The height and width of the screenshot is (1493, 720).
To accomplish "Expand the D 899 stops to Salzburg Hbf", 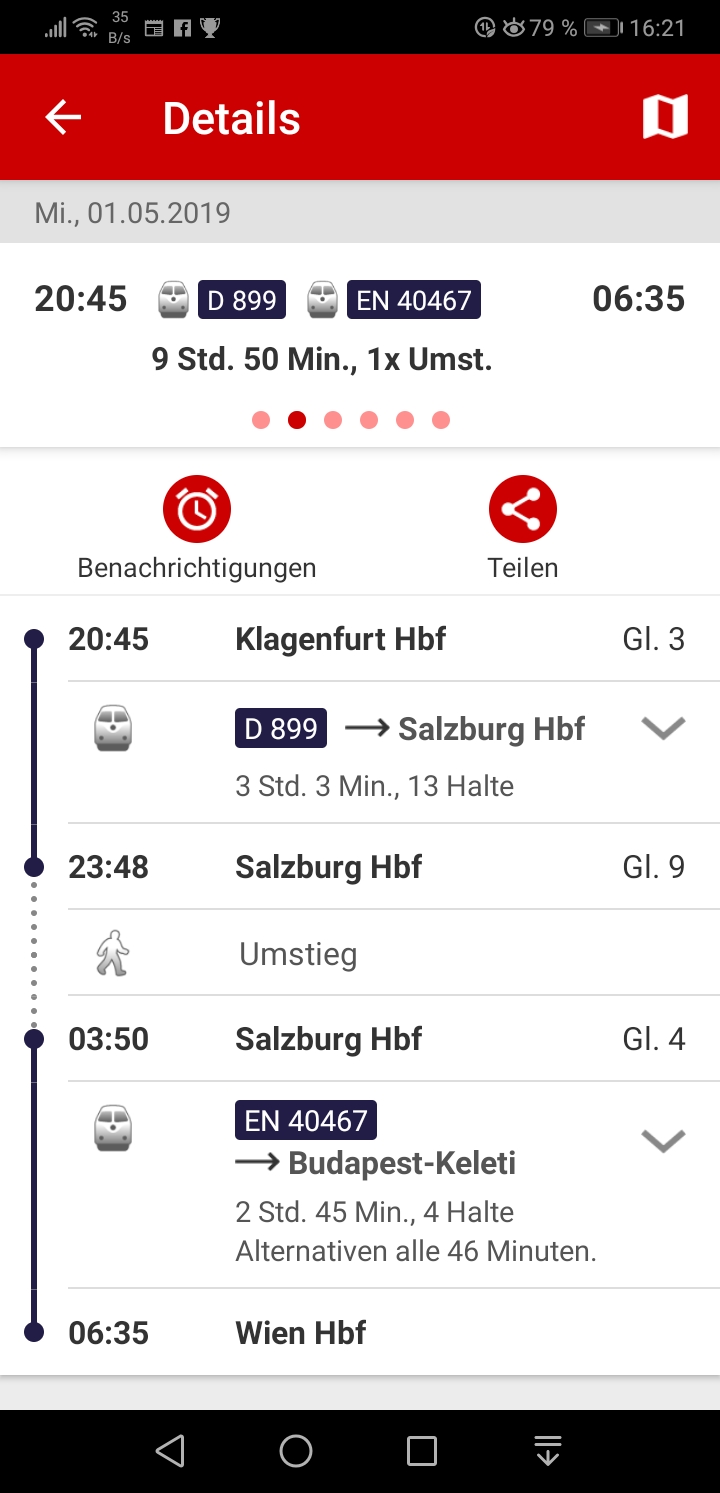I will [x=663, y=729].
